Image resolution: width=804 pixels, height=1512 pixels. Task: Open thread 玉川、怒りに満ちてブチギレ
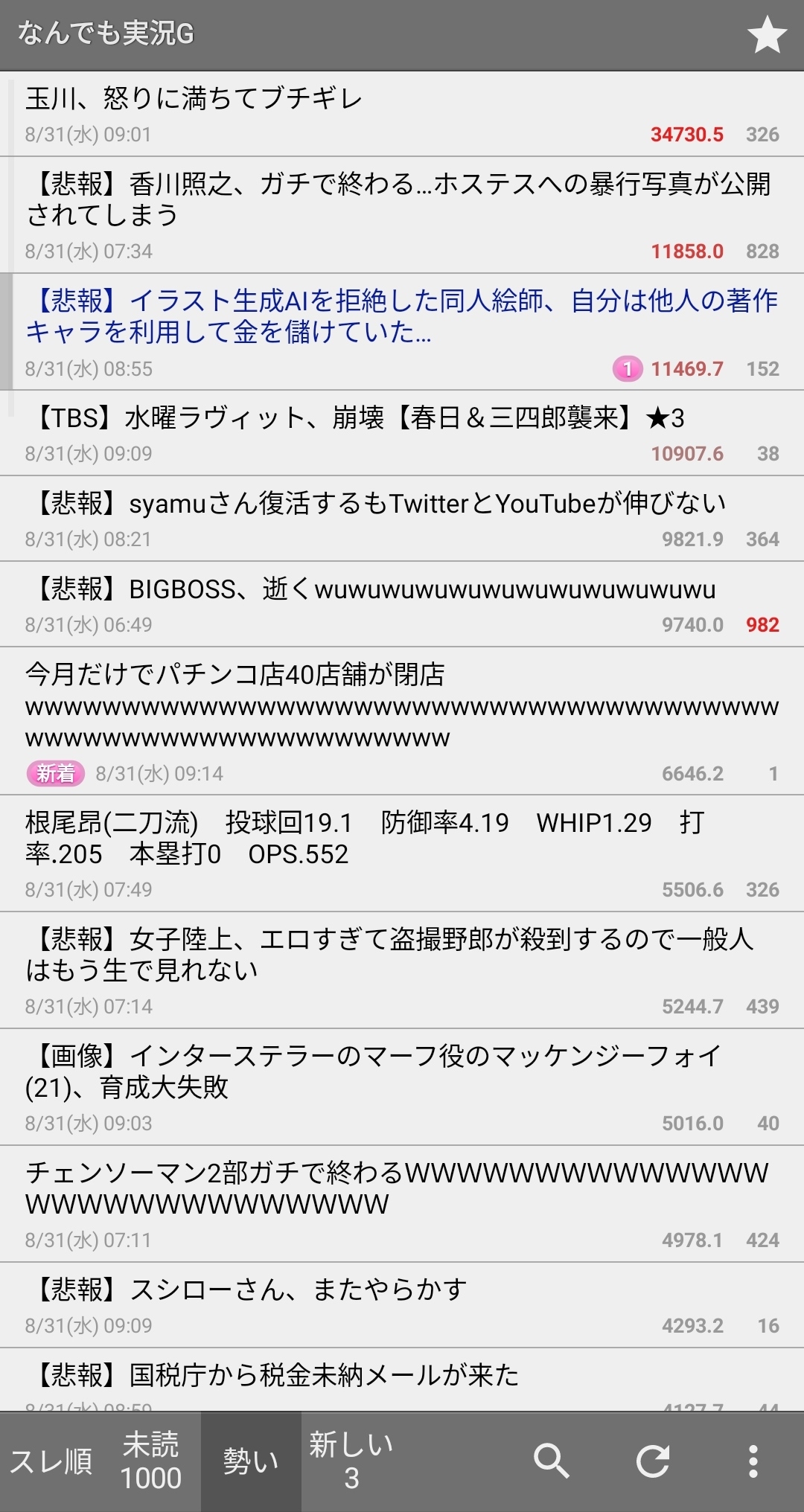click(402, 114)
